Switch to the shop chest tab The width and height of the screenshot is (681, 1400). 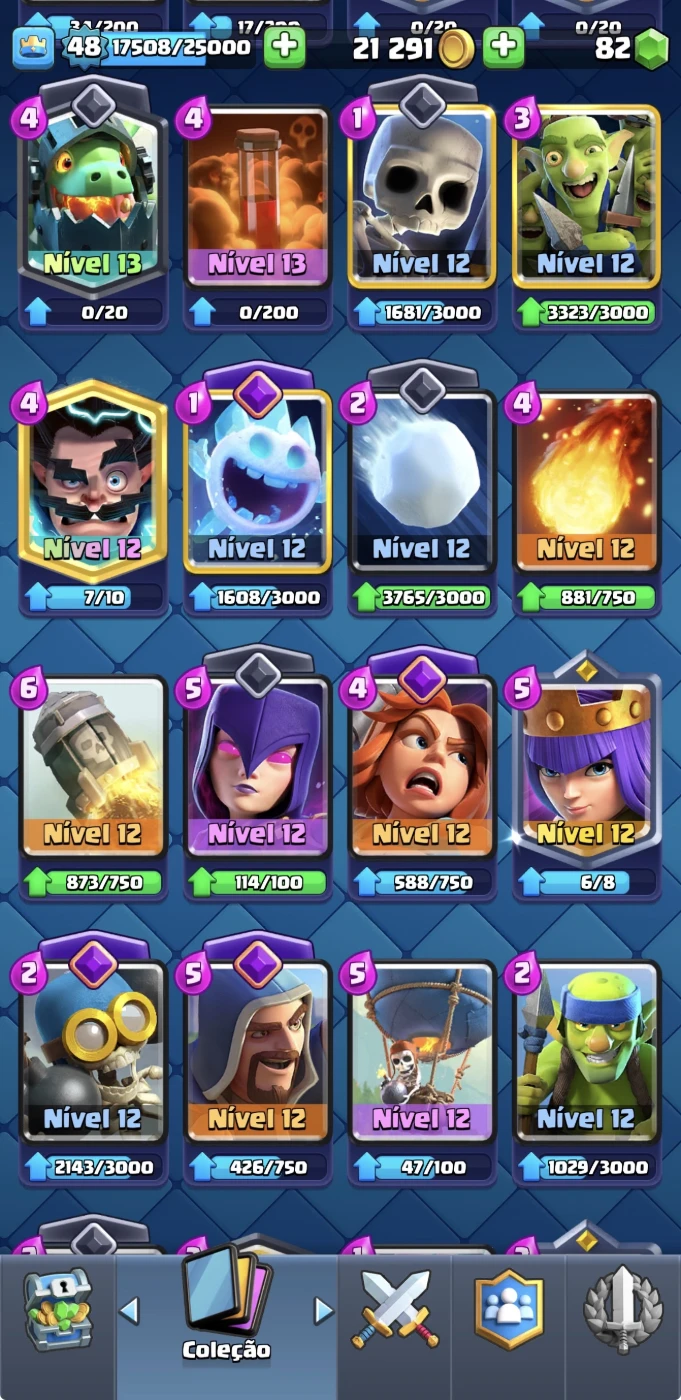coord(57,1310)
